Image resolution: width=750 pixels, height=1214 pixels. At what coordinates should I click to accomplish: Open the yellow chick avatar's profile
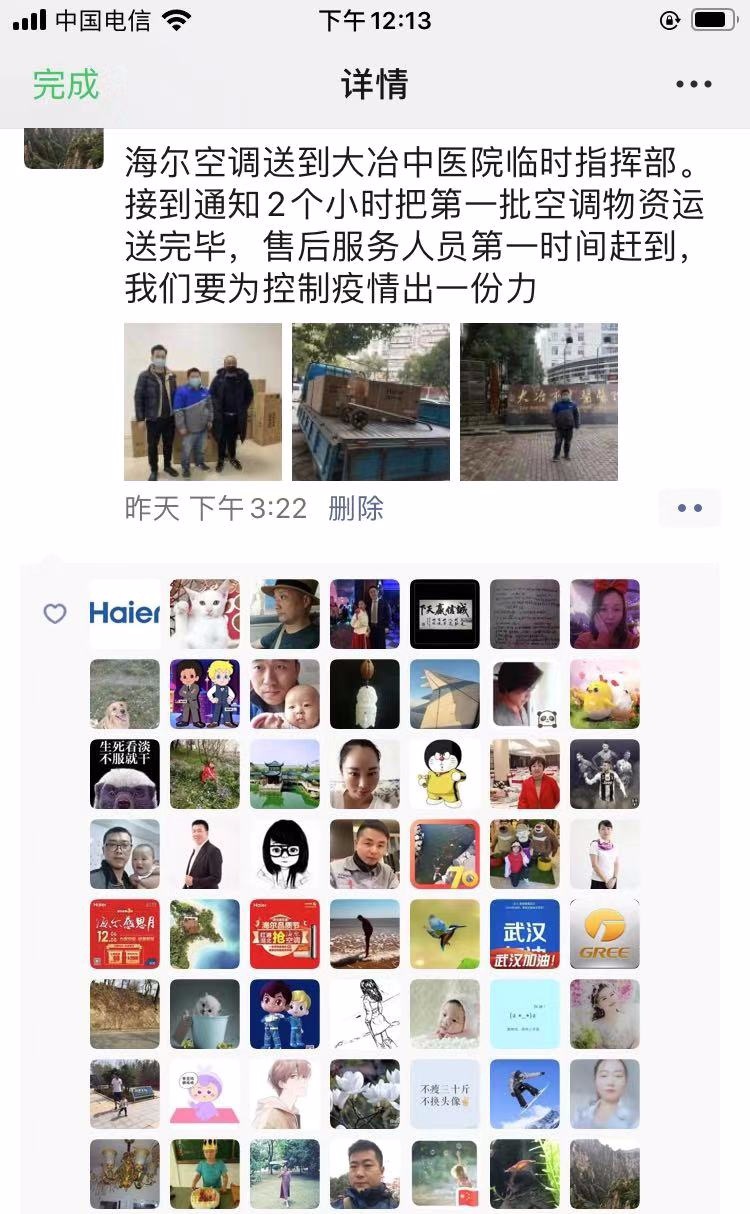(x=605, y=694)
